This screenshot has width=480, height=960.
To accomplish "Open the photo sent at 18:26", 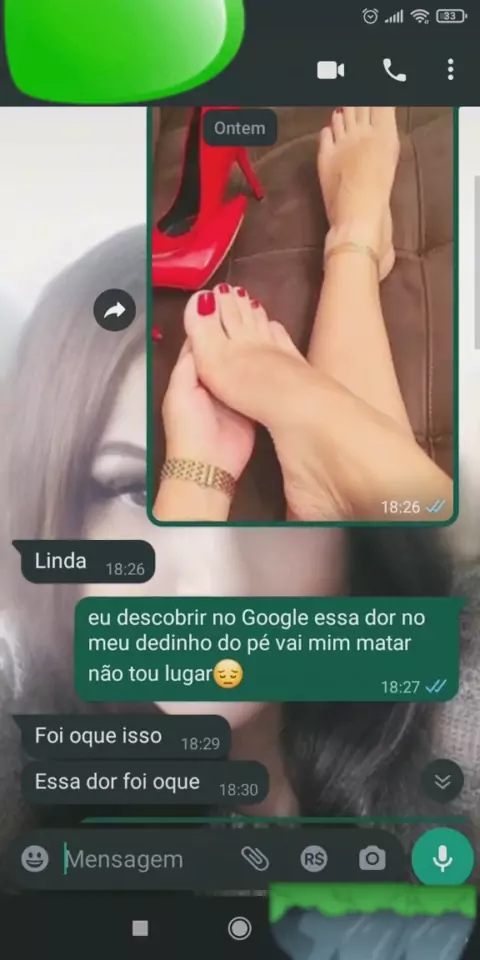I will 302,316.
